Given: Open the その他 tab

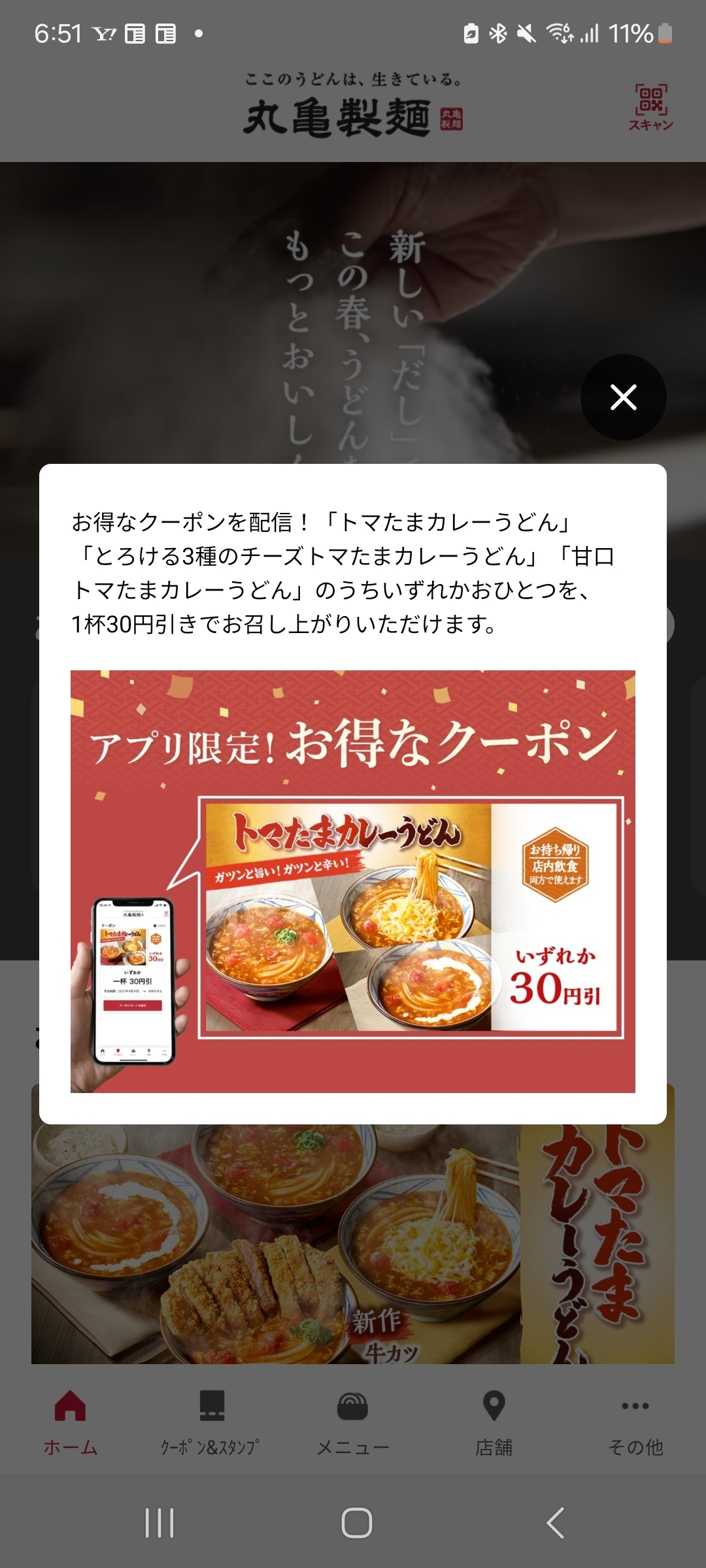Looking at the screenshot, I should [x=635, y=1423].
